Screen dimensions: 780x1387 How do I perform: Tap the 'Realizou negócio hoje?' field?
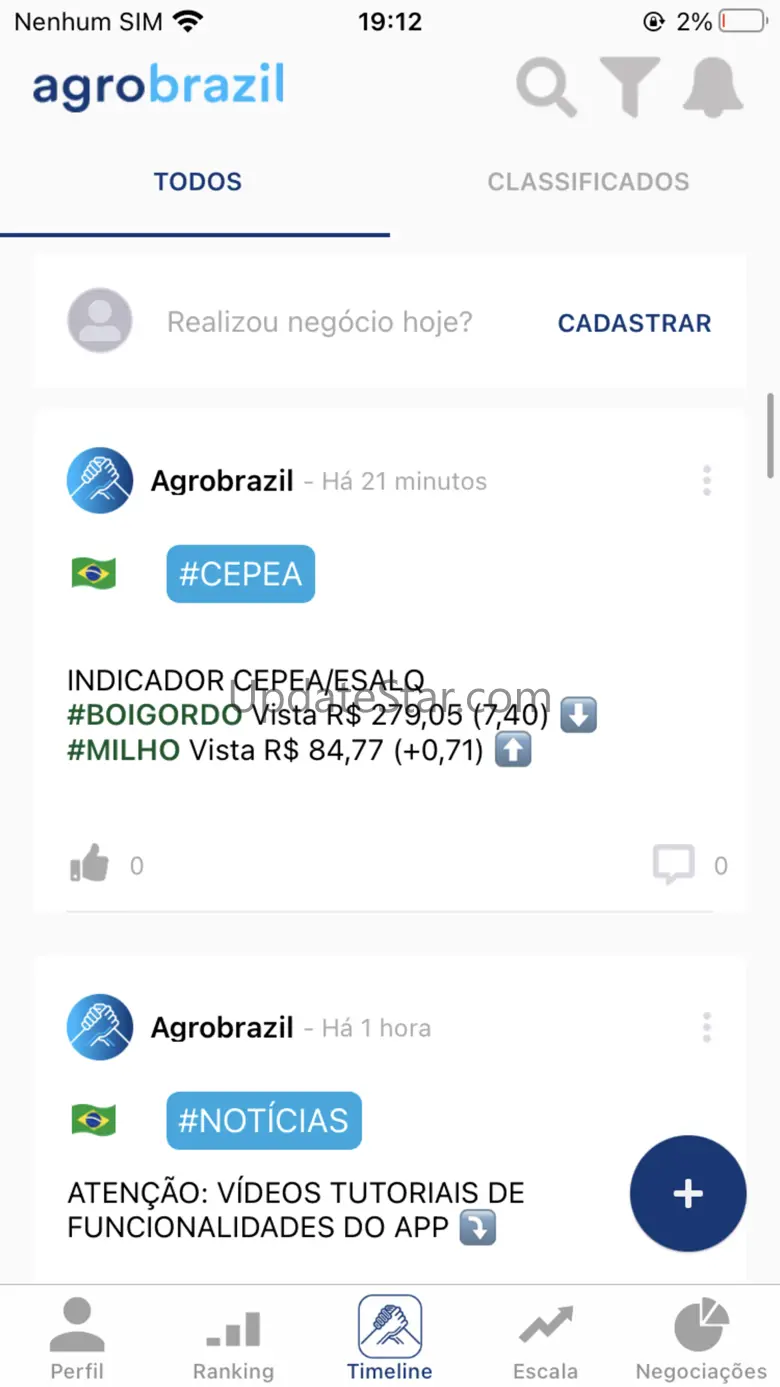319,323
